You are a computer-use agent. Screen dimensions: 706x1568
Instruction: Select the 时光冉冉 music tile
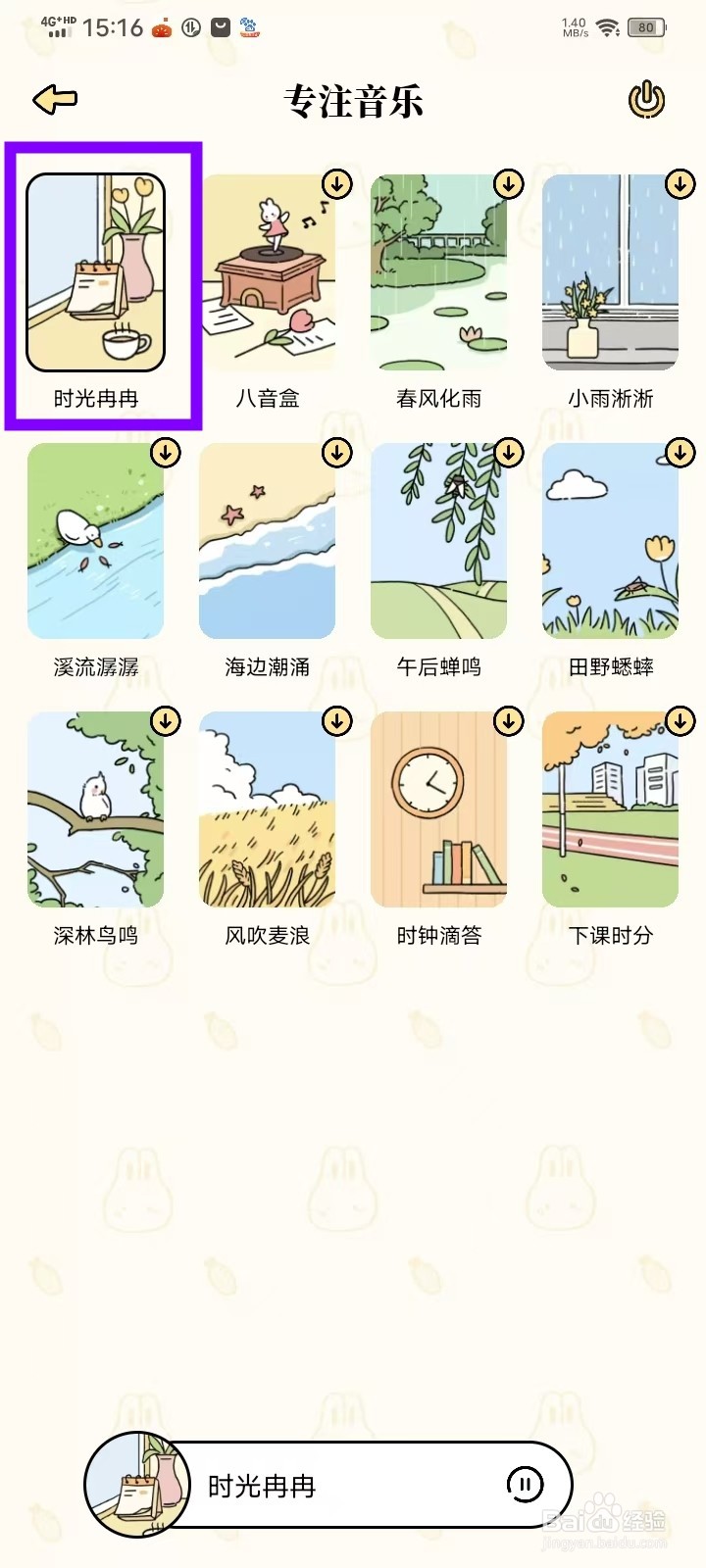pyautogui.click(x=96, y=273)
